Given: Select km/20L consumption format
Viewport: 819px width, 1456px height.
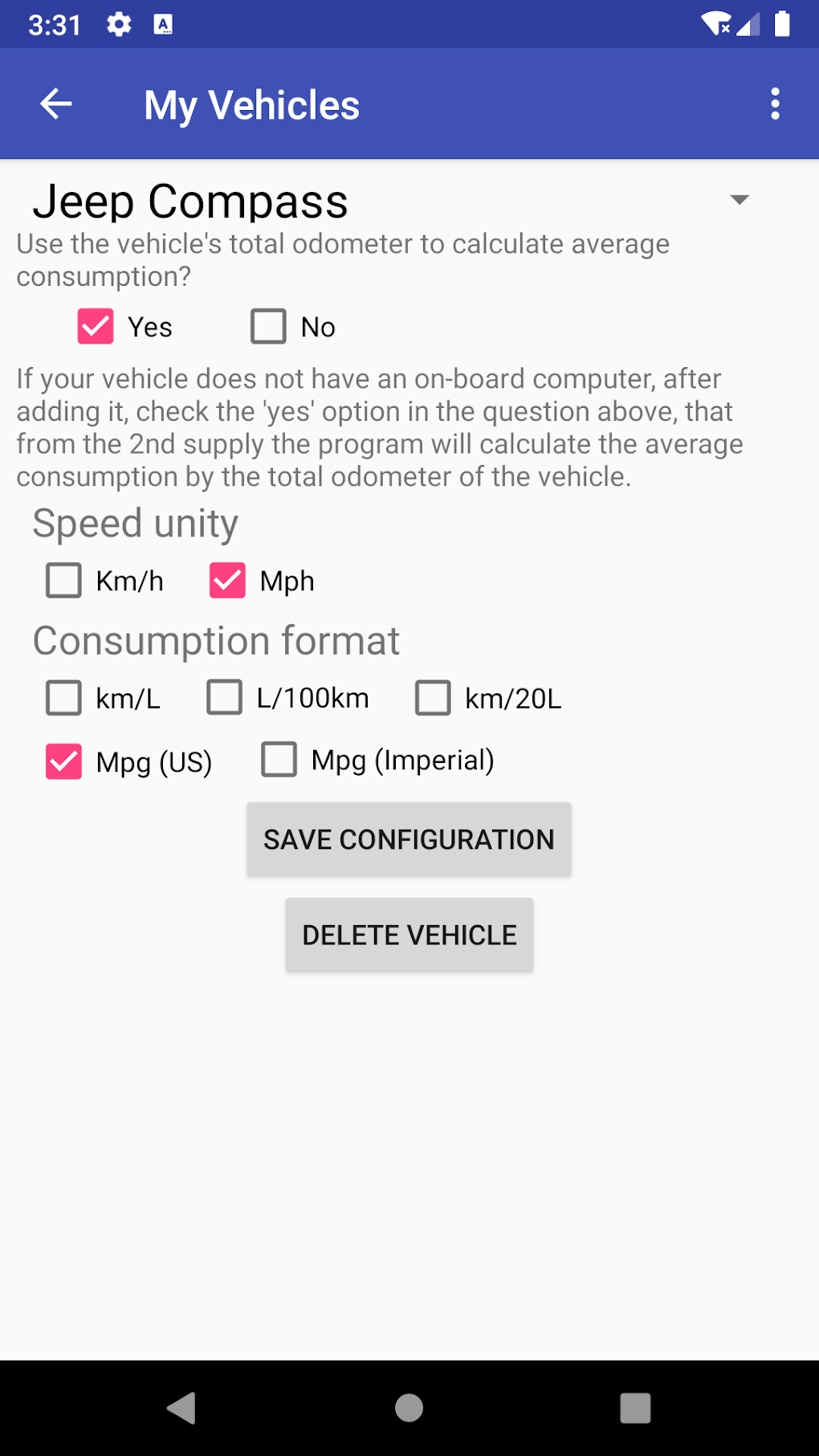Looking at the screenshot, I should tap(434, 698).
